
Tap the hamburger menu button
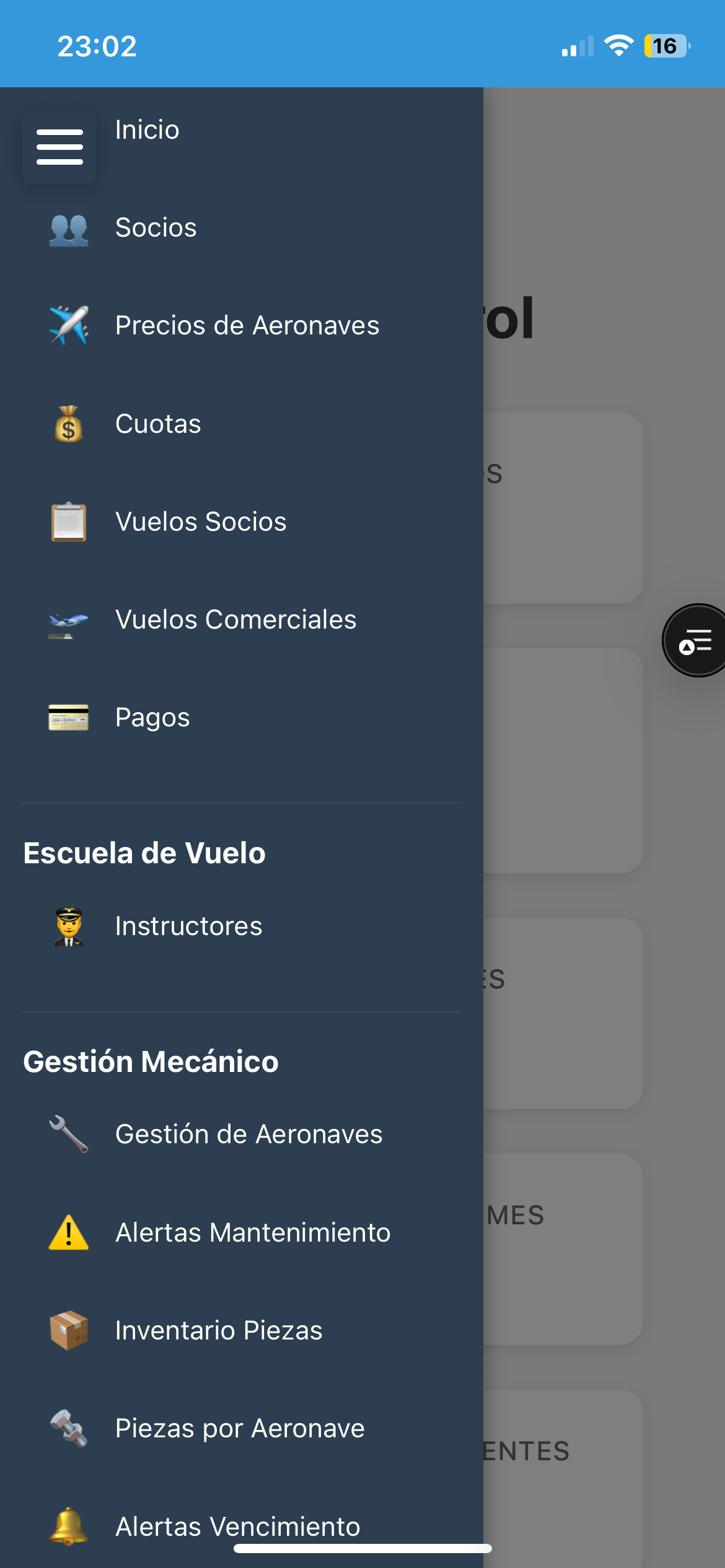pyautogui.click(x=59, y=147)
